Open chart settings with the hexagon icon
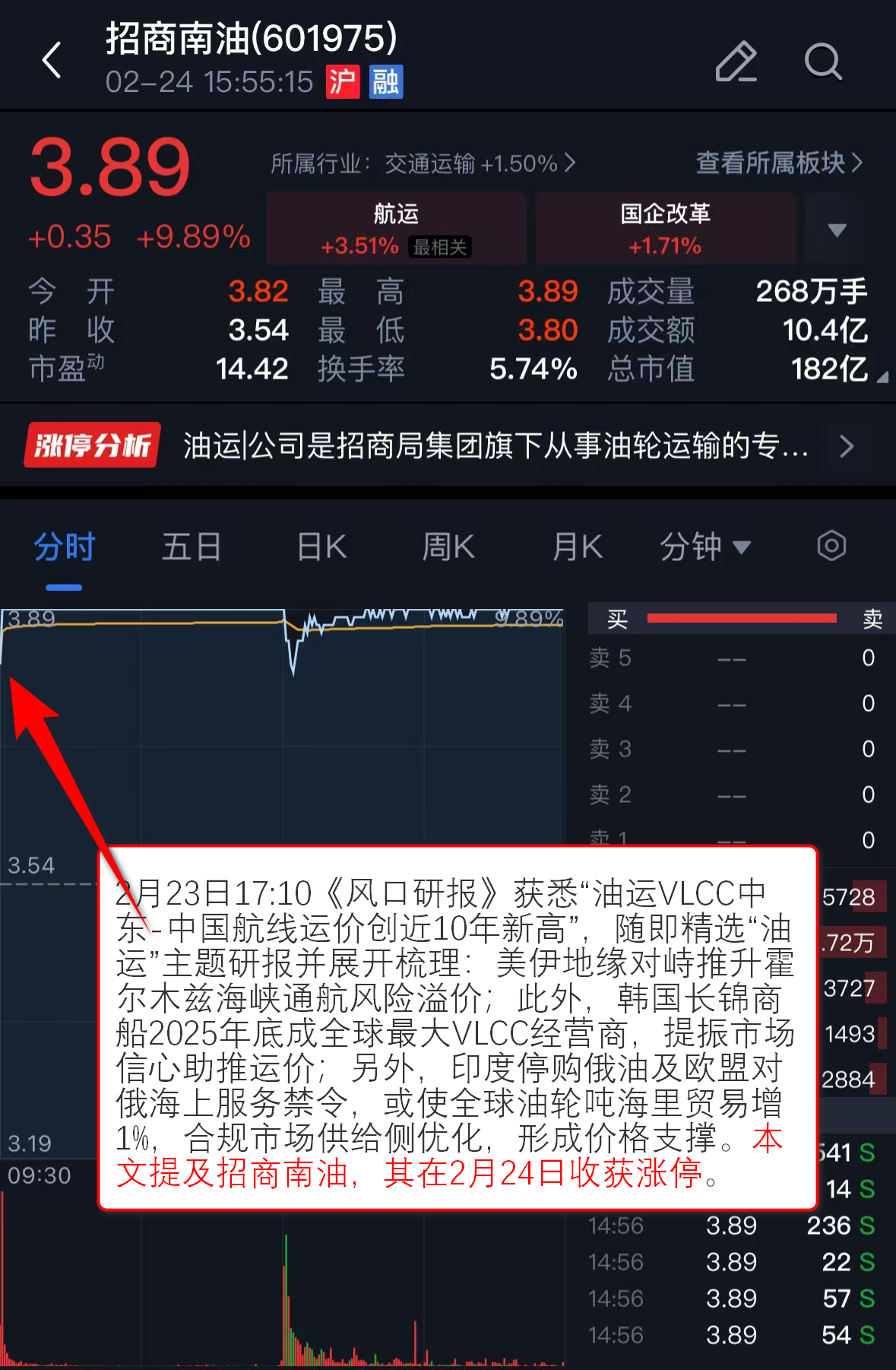The width and height of the screenshot is (896, 1370). point(831,546)
